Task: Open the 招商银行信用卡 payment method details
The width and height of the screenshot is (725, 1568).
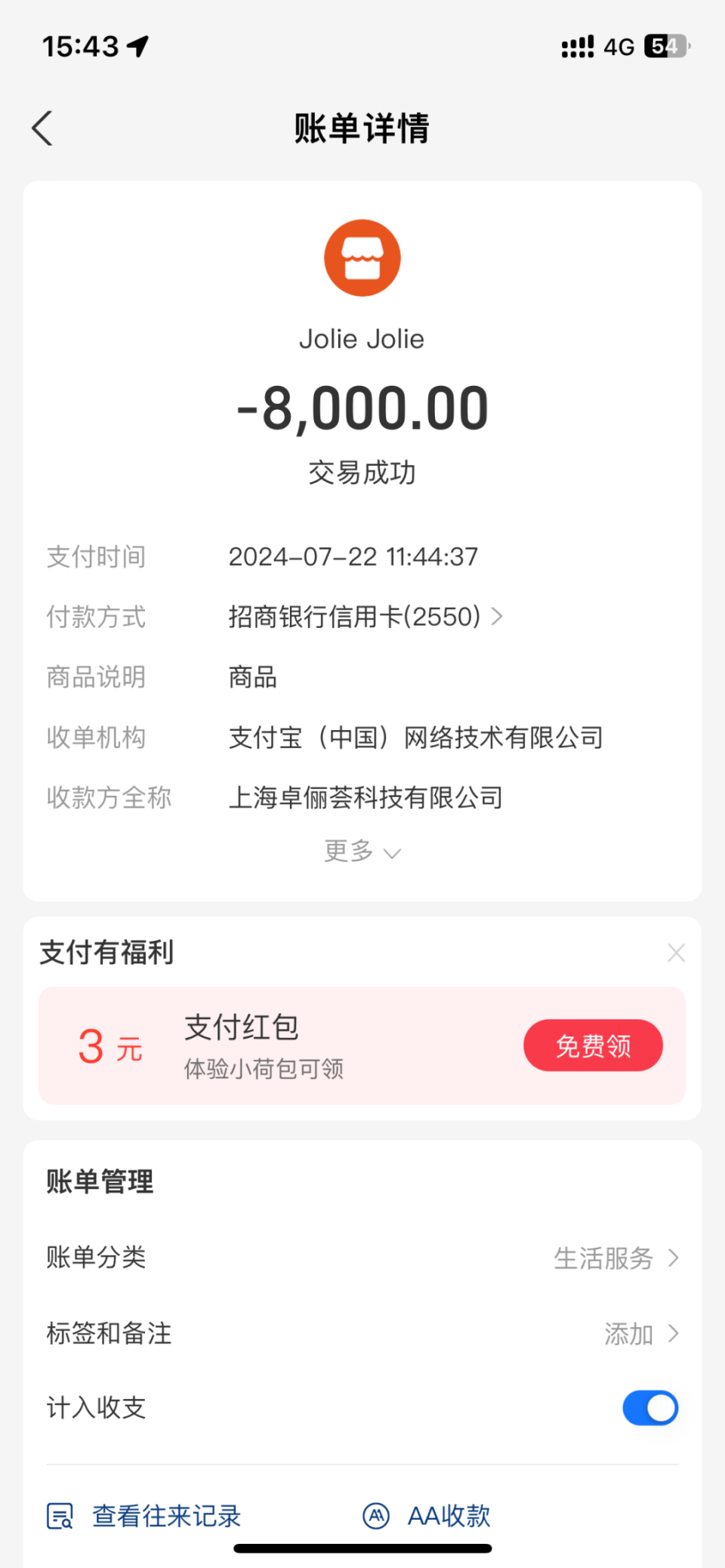Action: [x=366, y=617]
